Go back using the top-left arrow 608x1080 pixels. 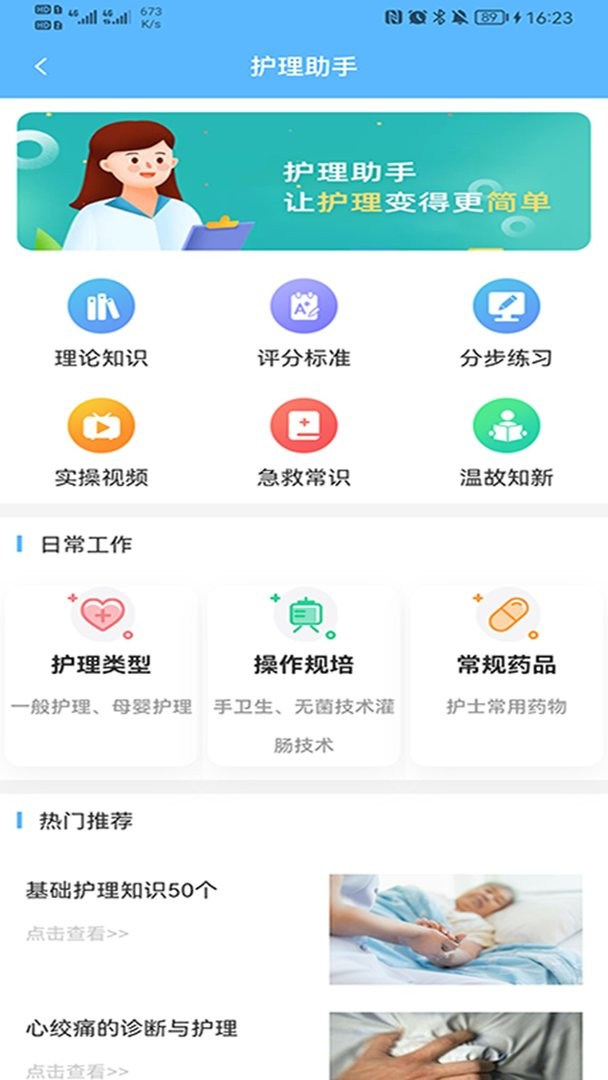41,67
